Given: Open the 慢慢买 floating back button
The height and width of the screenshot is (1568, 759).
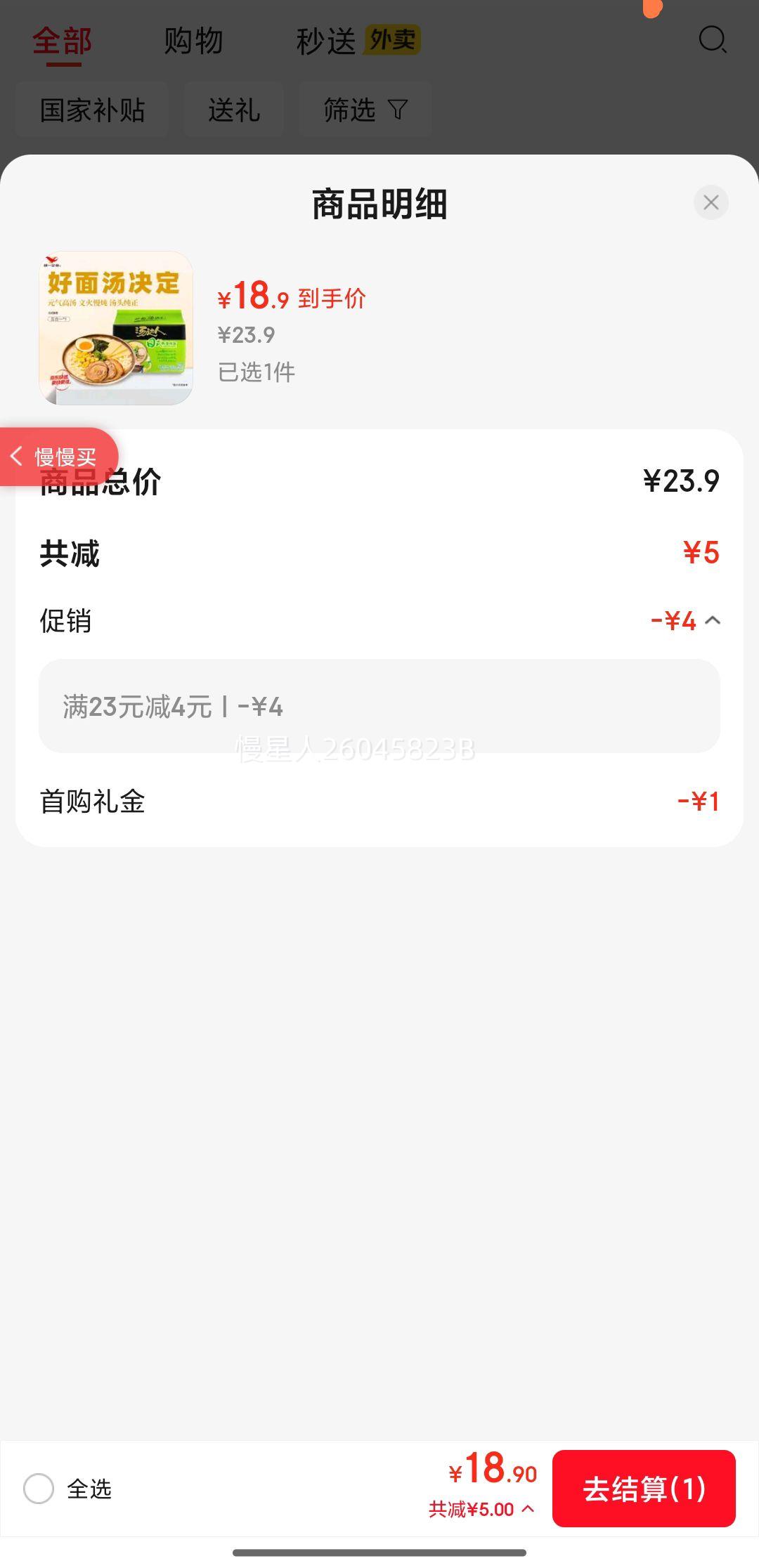Looking at the screenshot, I should 56,457.
